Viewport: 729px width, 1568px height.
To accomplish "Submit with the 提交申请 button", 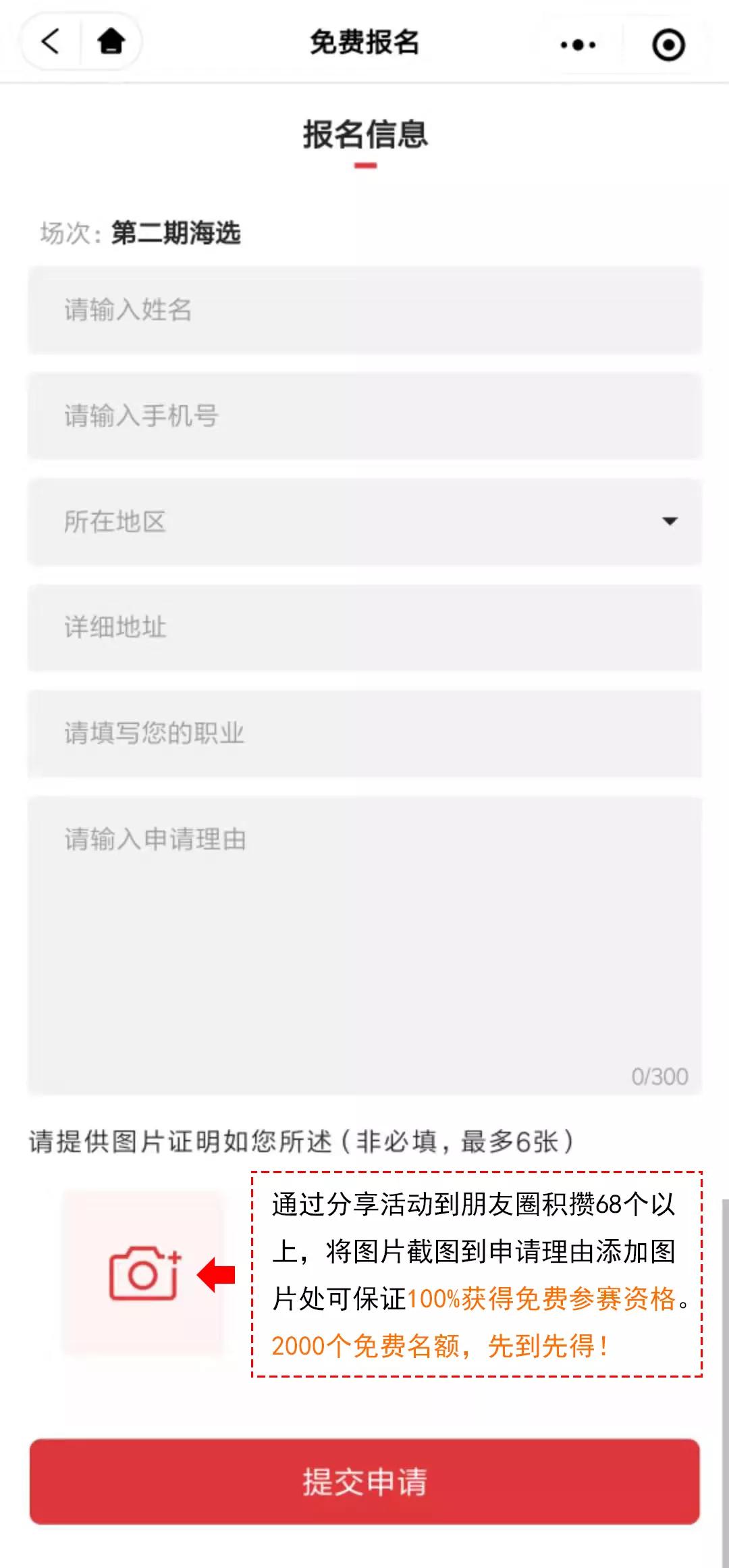I will pyautogui.click(x=364, y=1482).
